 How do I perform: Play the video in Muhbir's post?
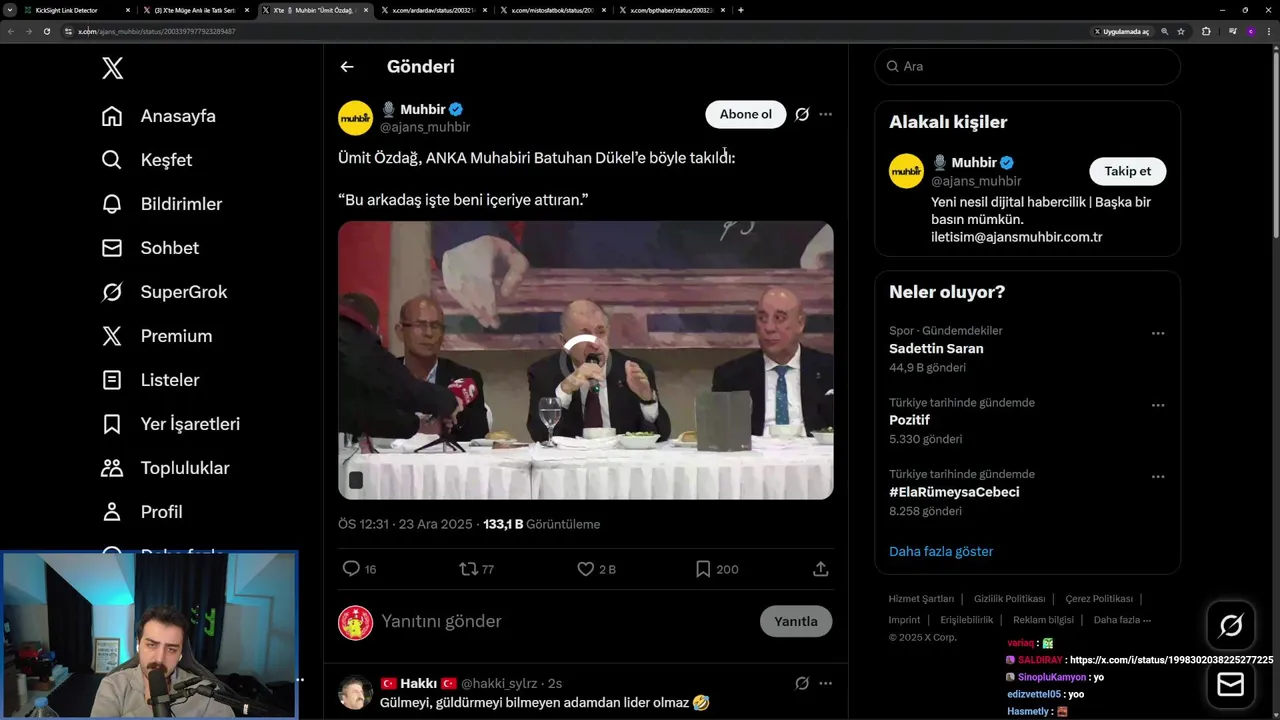pyautogui.click(x=585, y=360)
